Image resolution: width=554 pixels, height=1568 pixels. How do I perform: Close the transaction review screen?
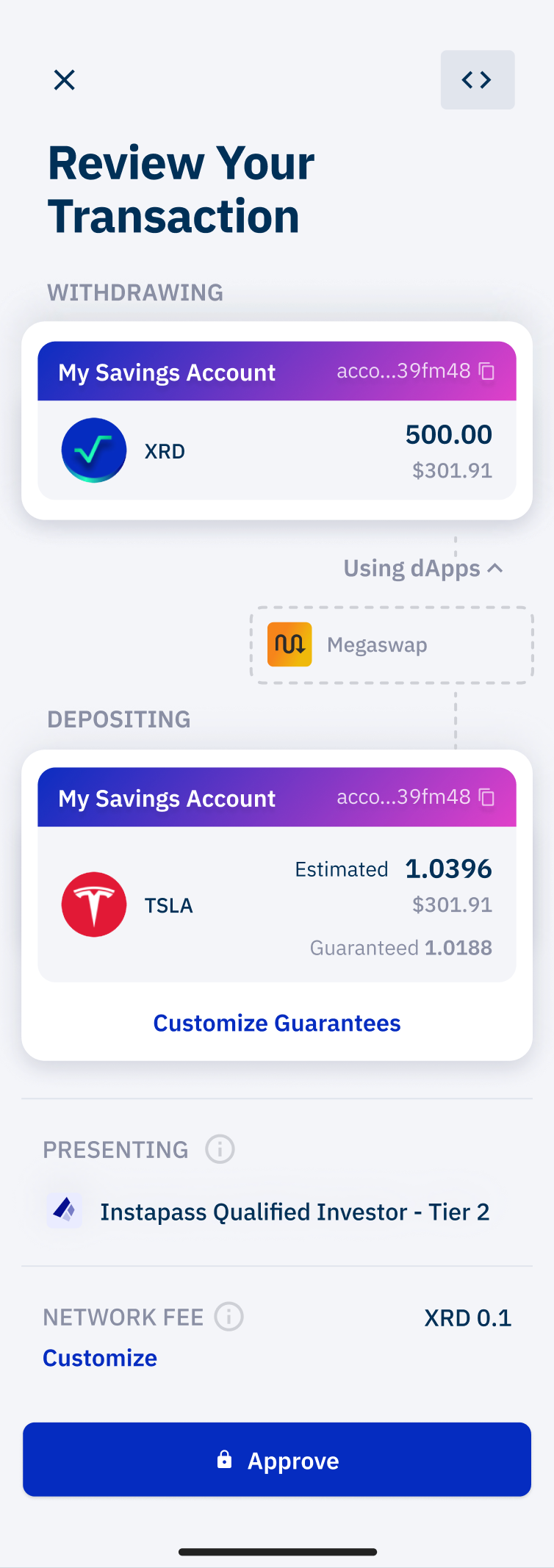(x=64, y=79)
